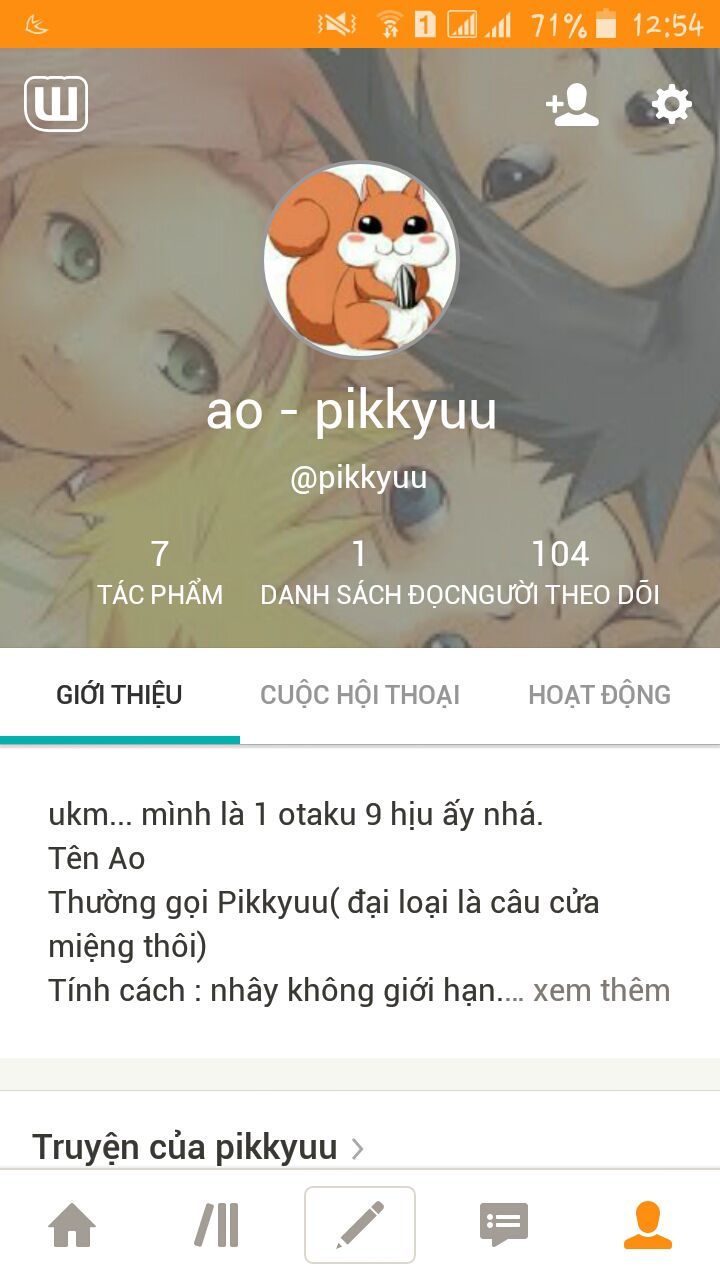
Task: Switch to Cuộc hội thoại tab
Action: pos(360,695)
